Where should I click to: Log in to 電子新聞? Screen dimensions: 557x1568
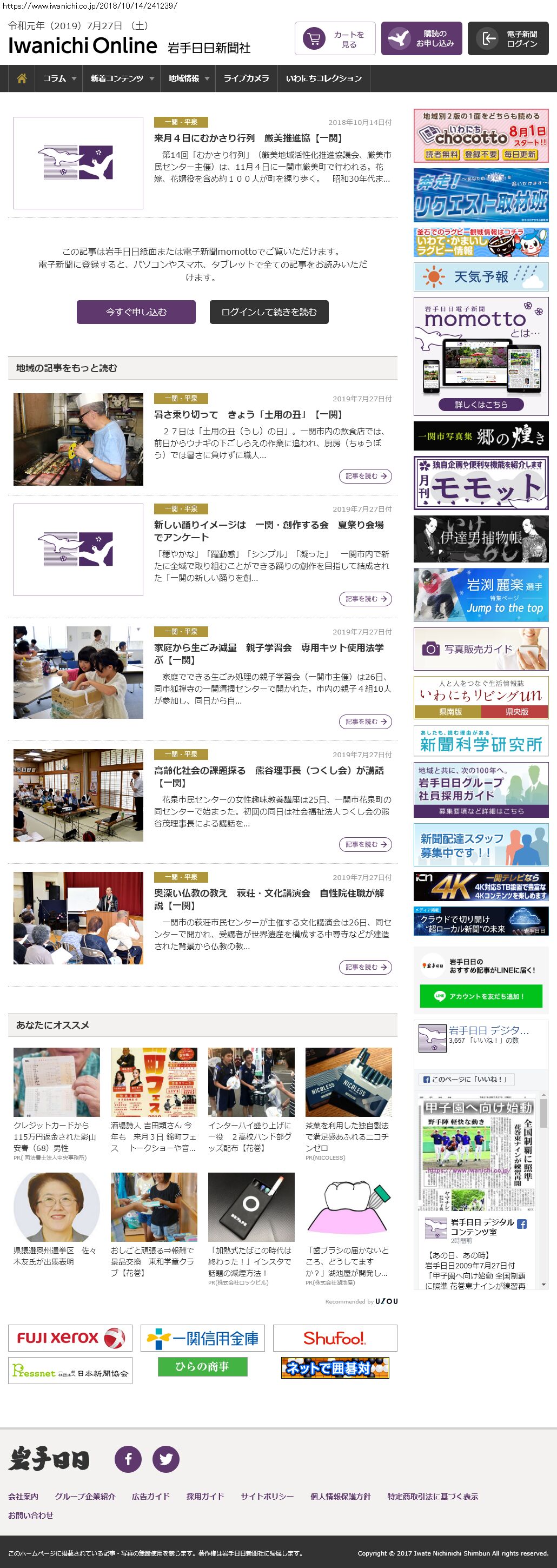[508, 39]
